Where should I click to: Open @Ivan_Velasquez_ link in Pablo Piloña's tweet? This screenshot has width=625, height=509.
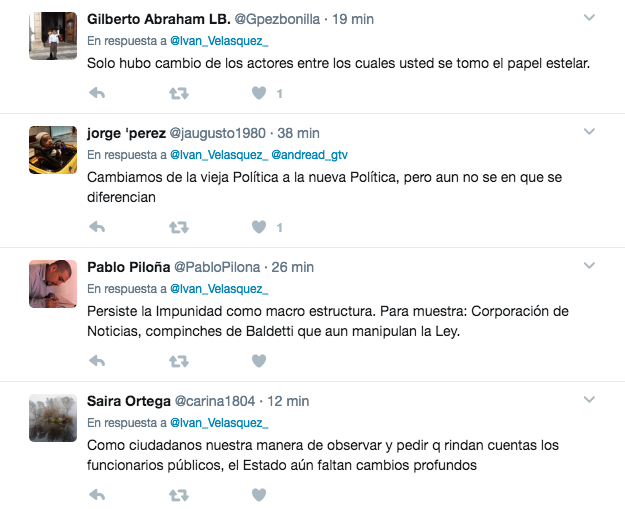coord(219,289)
